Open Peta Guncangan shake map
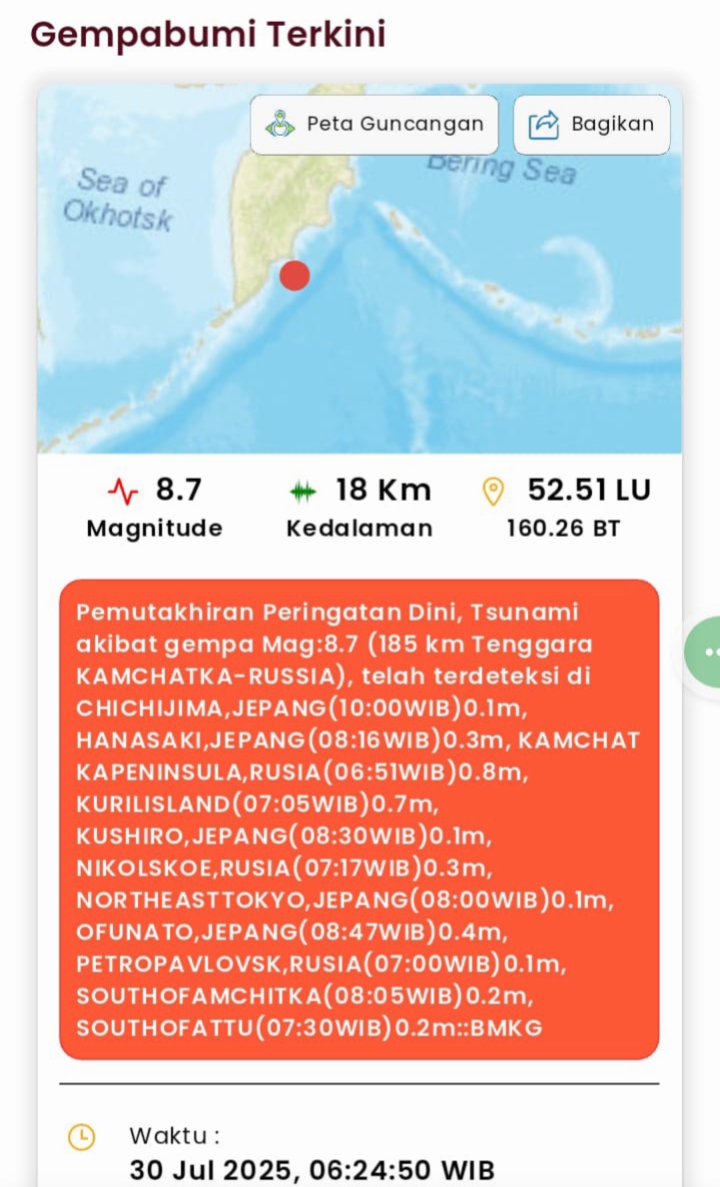 pos(374,125)
